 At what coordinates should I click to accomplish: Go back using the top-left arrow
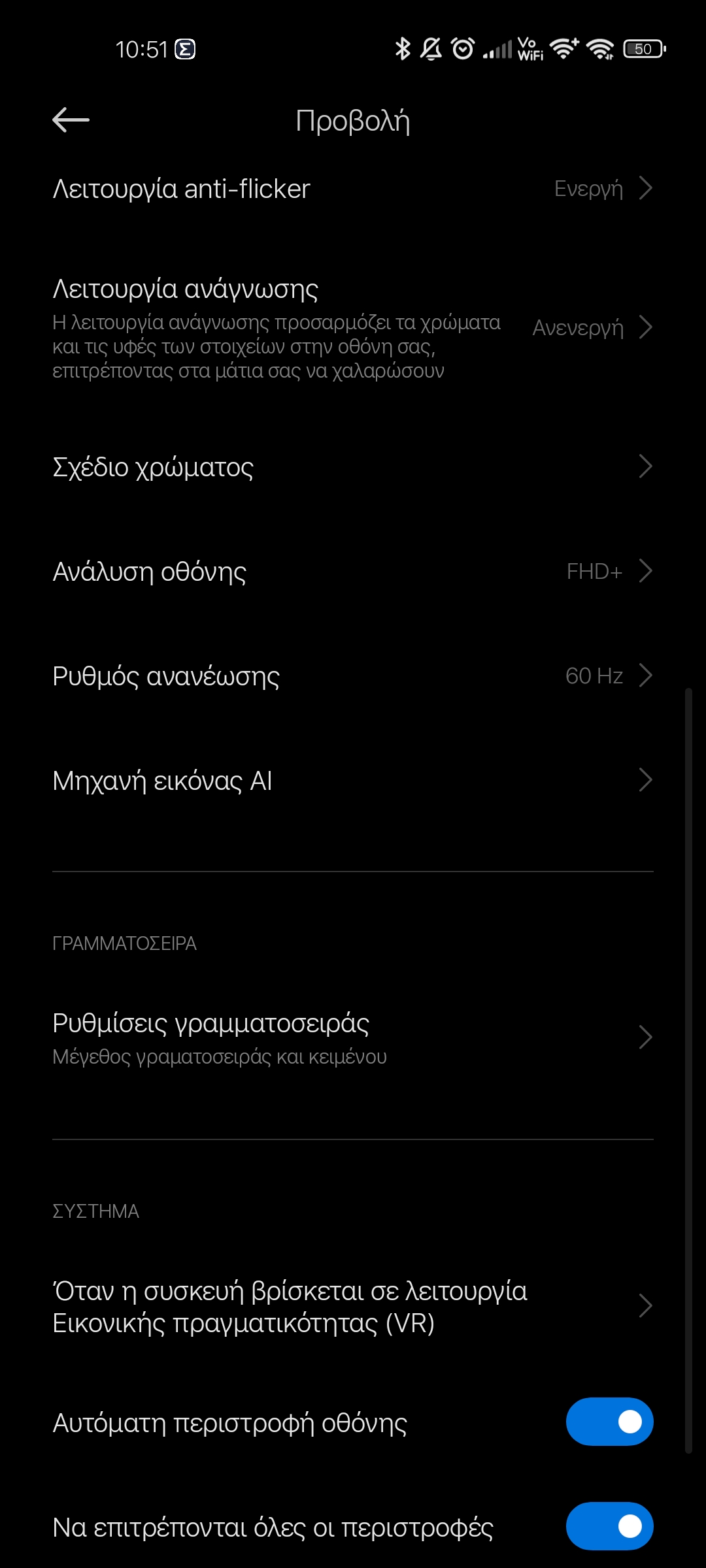[x=71, y=120]
